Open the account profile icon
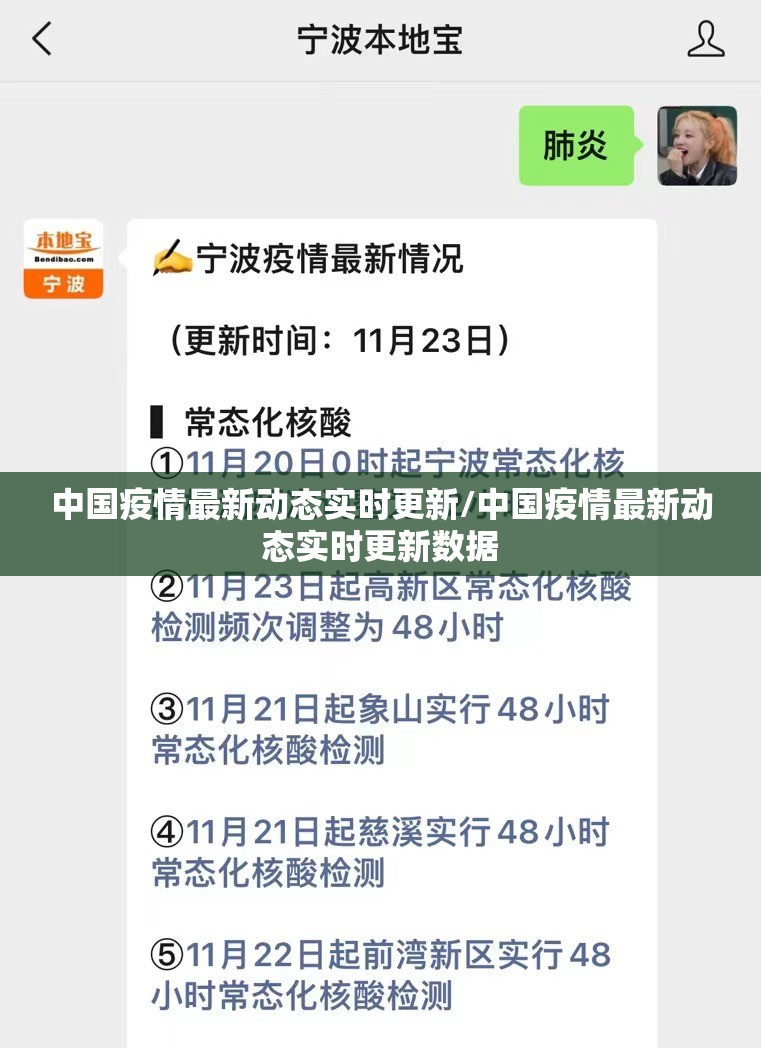The image size is (761, 1048). coord(705,40)
